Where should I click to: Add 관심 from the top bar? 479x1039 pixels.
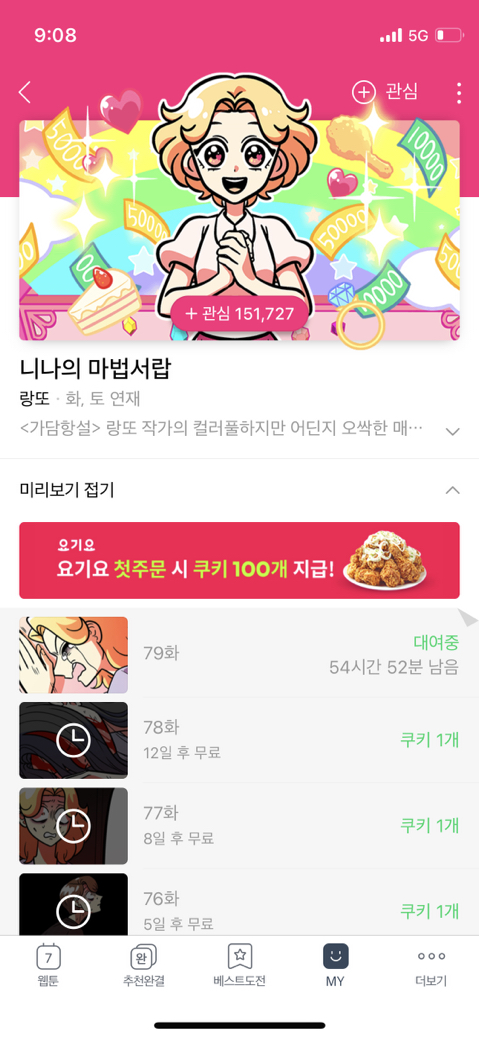coord(385,92)
